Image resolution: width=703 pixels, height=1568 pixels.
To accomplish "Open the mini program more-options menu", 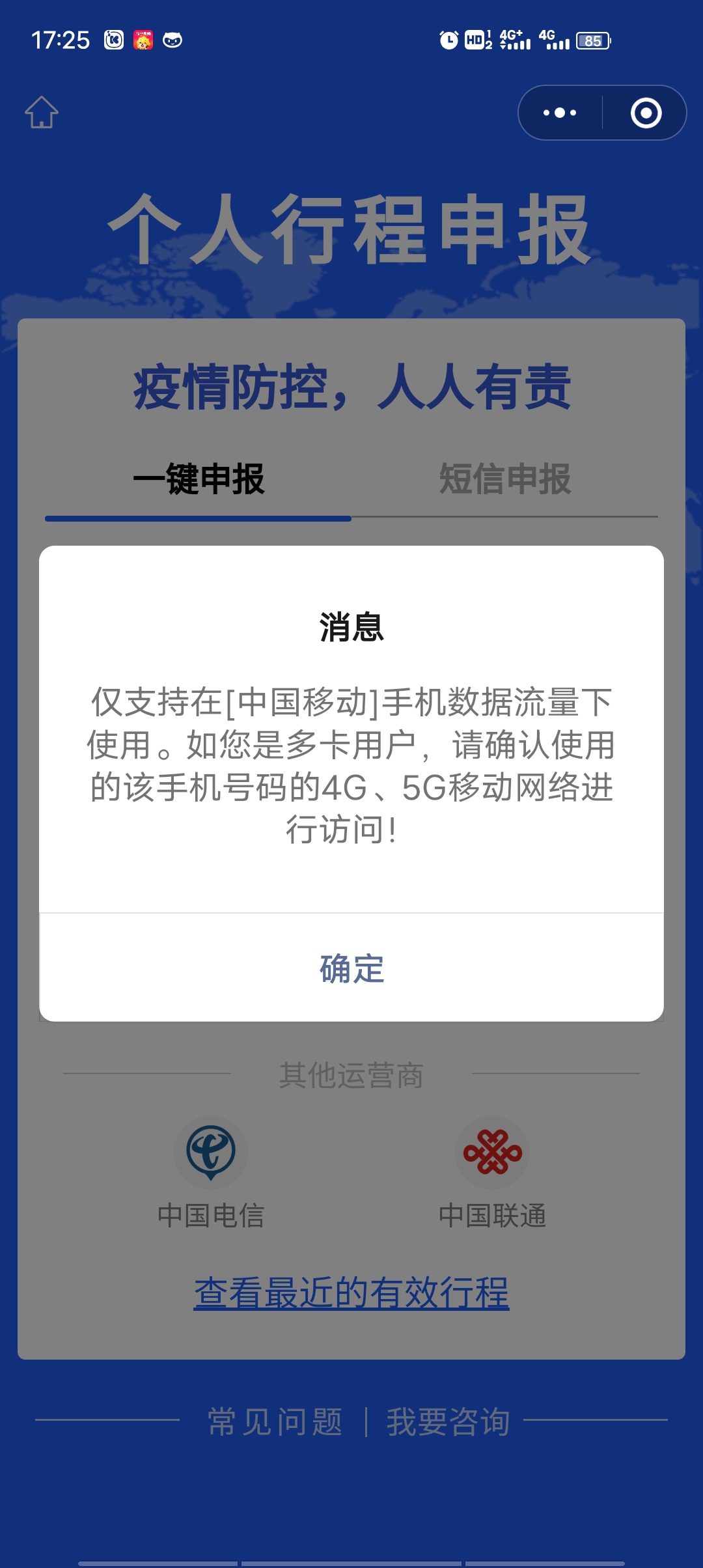I will [x=560, y=113].
